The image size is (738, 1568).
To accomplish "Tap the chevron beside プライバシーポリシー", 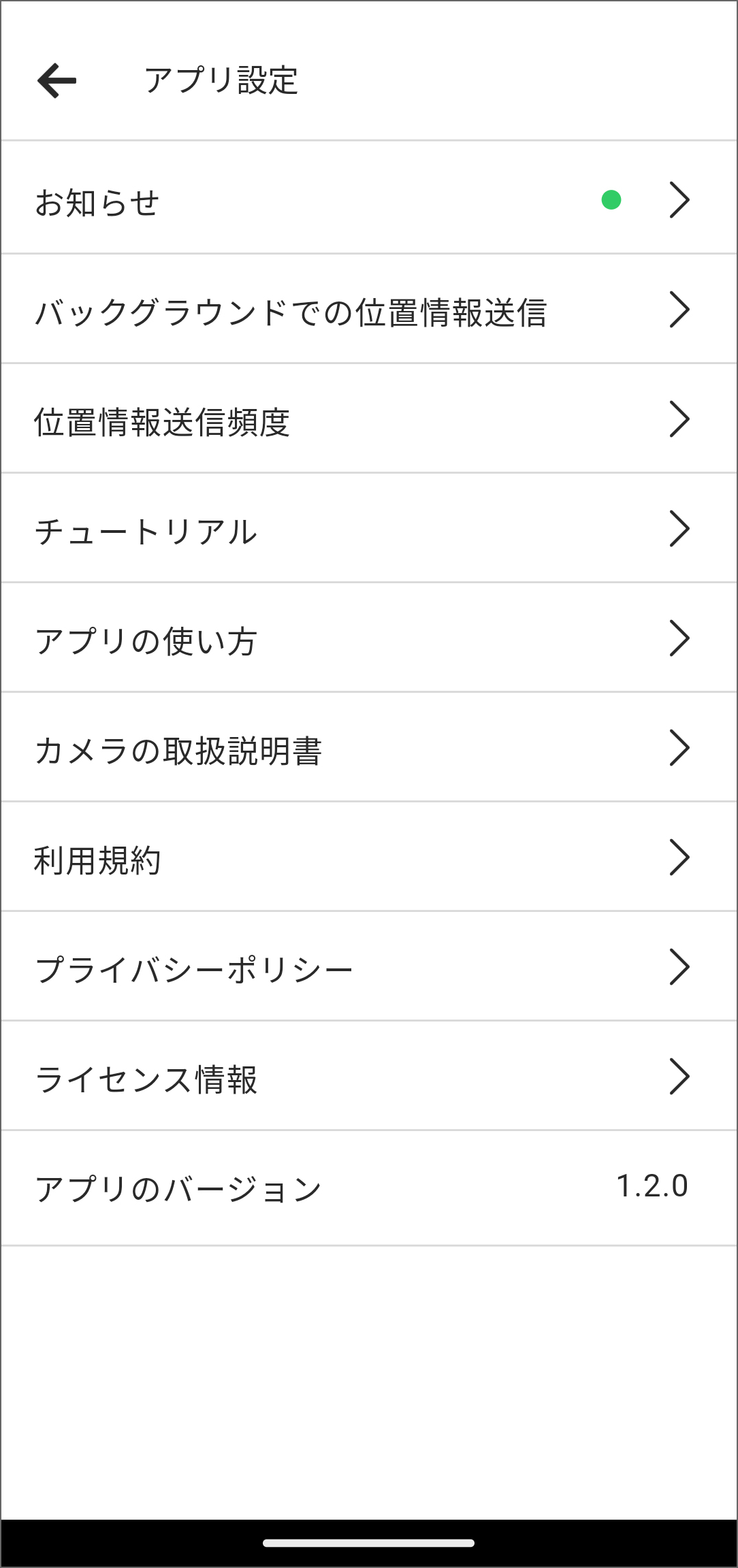I will [x=678, y=968].
